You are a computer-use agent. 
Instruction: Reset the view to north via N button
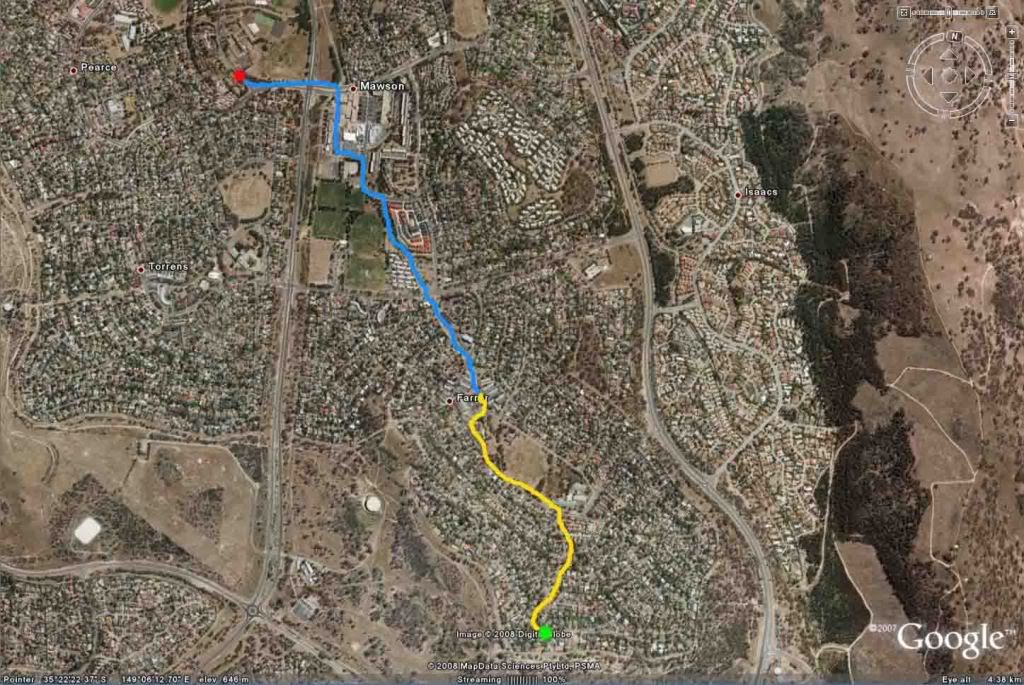[954, 36]
